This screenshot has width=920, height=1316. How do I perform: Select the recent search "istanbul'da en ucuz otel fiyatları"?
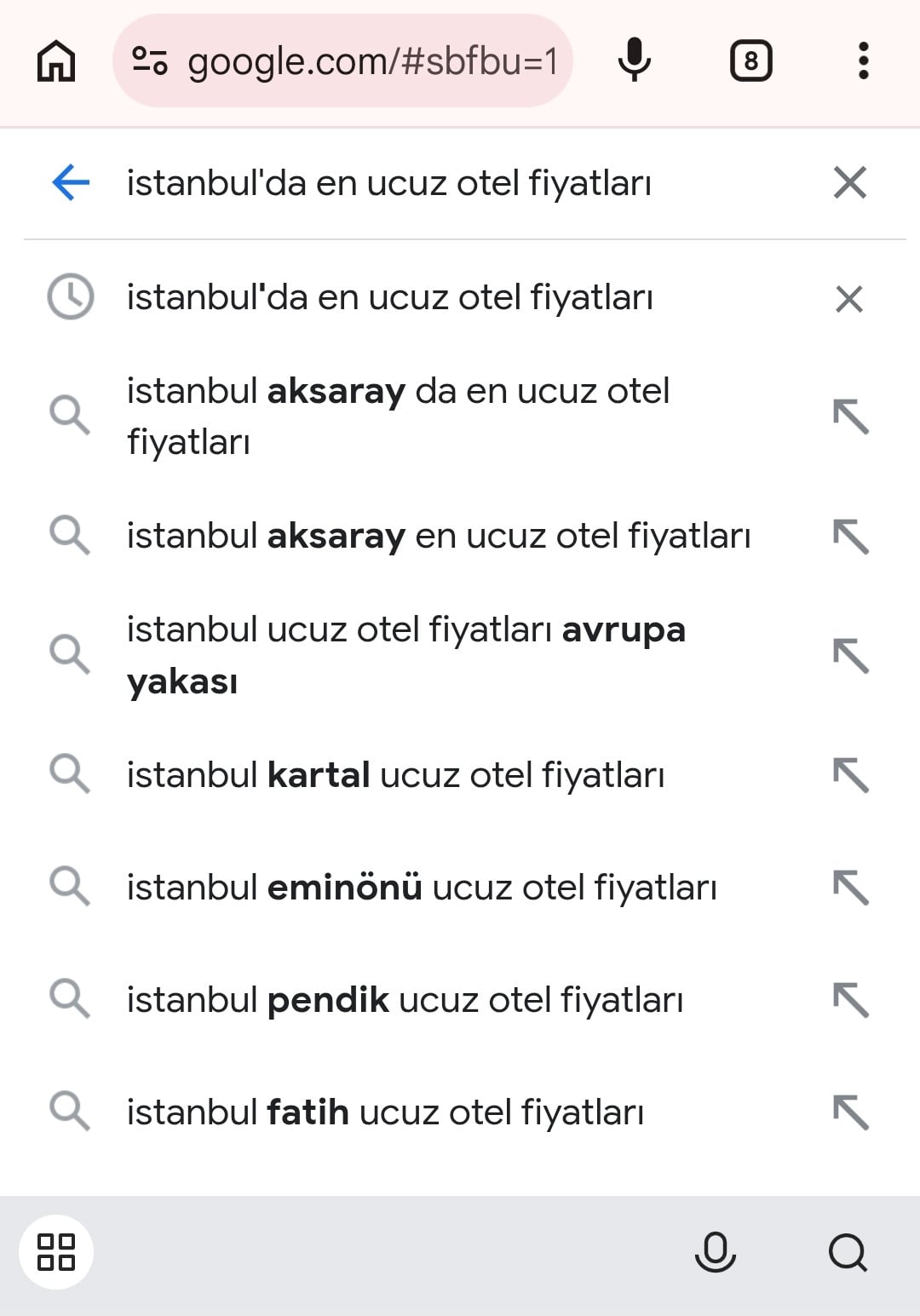point(389,298)
